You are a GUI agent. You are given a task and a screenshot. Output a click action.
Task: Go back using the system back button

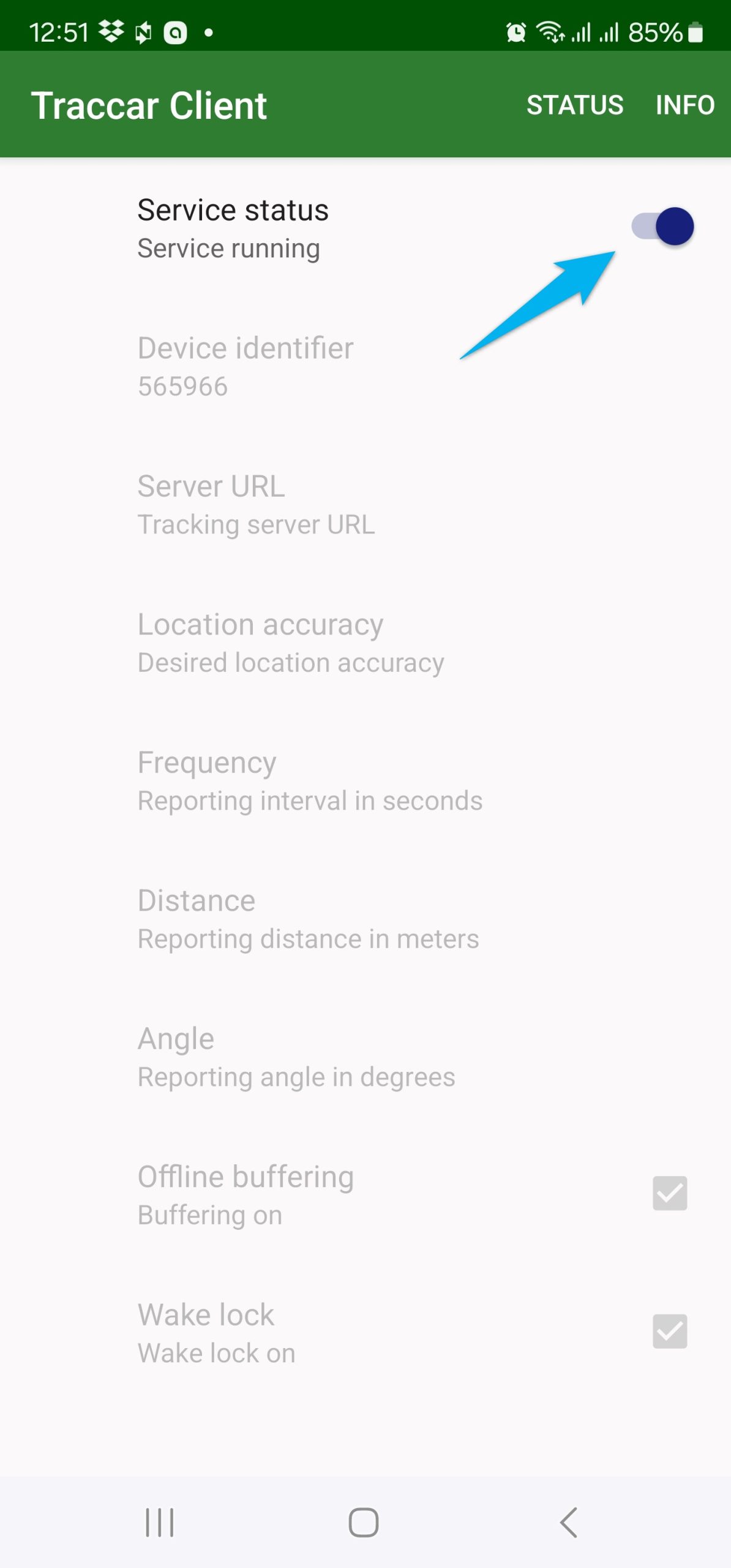coord(568,1522)
